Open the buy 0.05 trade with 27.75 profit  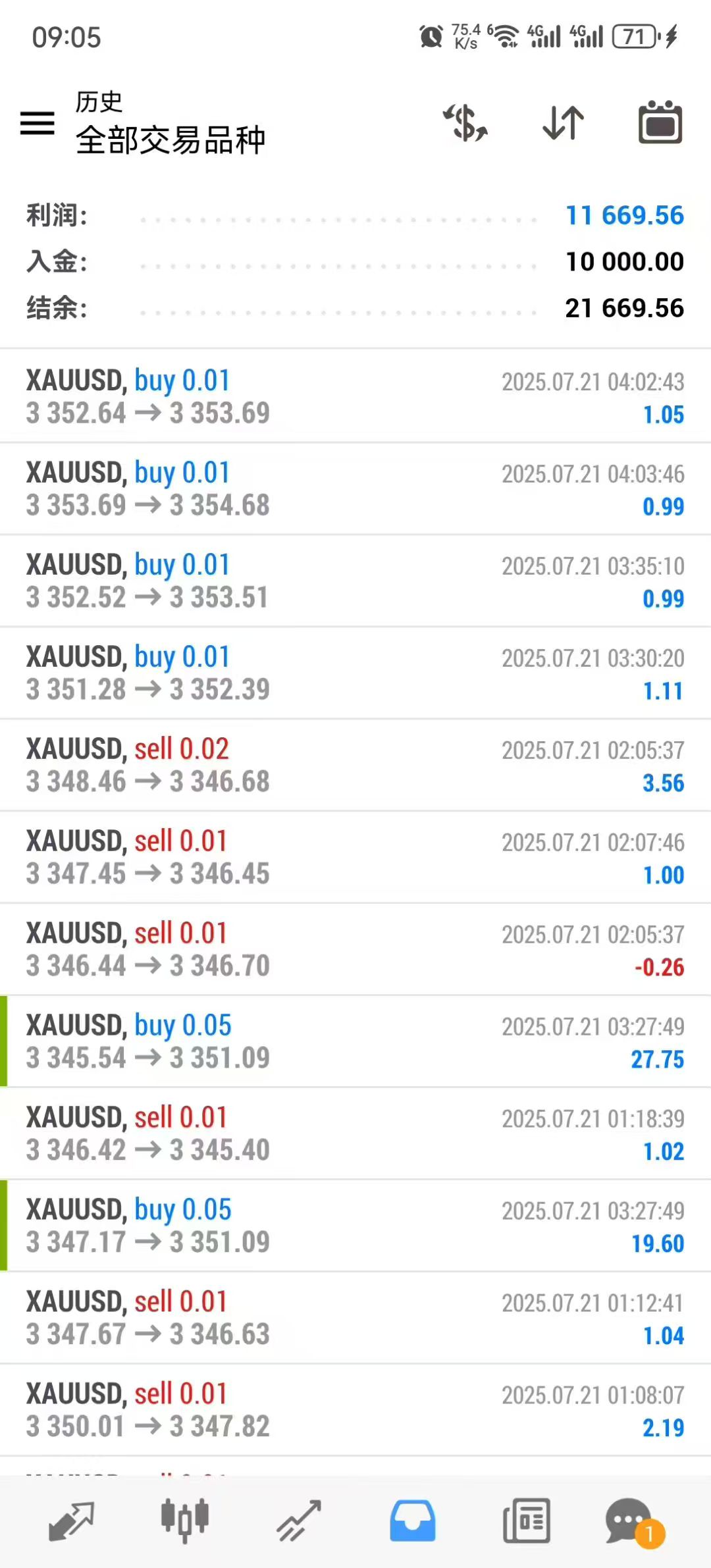(x=355, y=1042)
